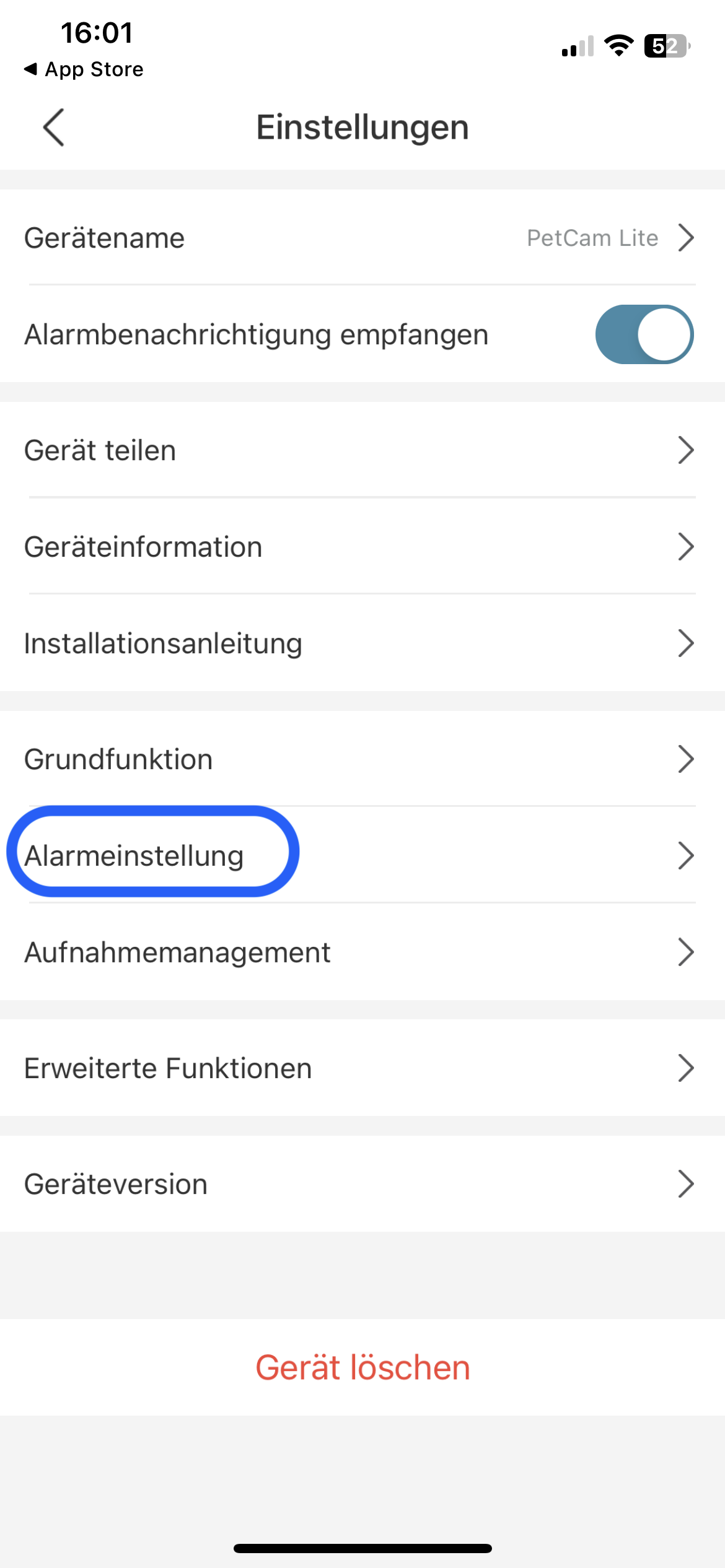Open Alarmeinstellung
725x1568 pixels.
click(362, 856)
